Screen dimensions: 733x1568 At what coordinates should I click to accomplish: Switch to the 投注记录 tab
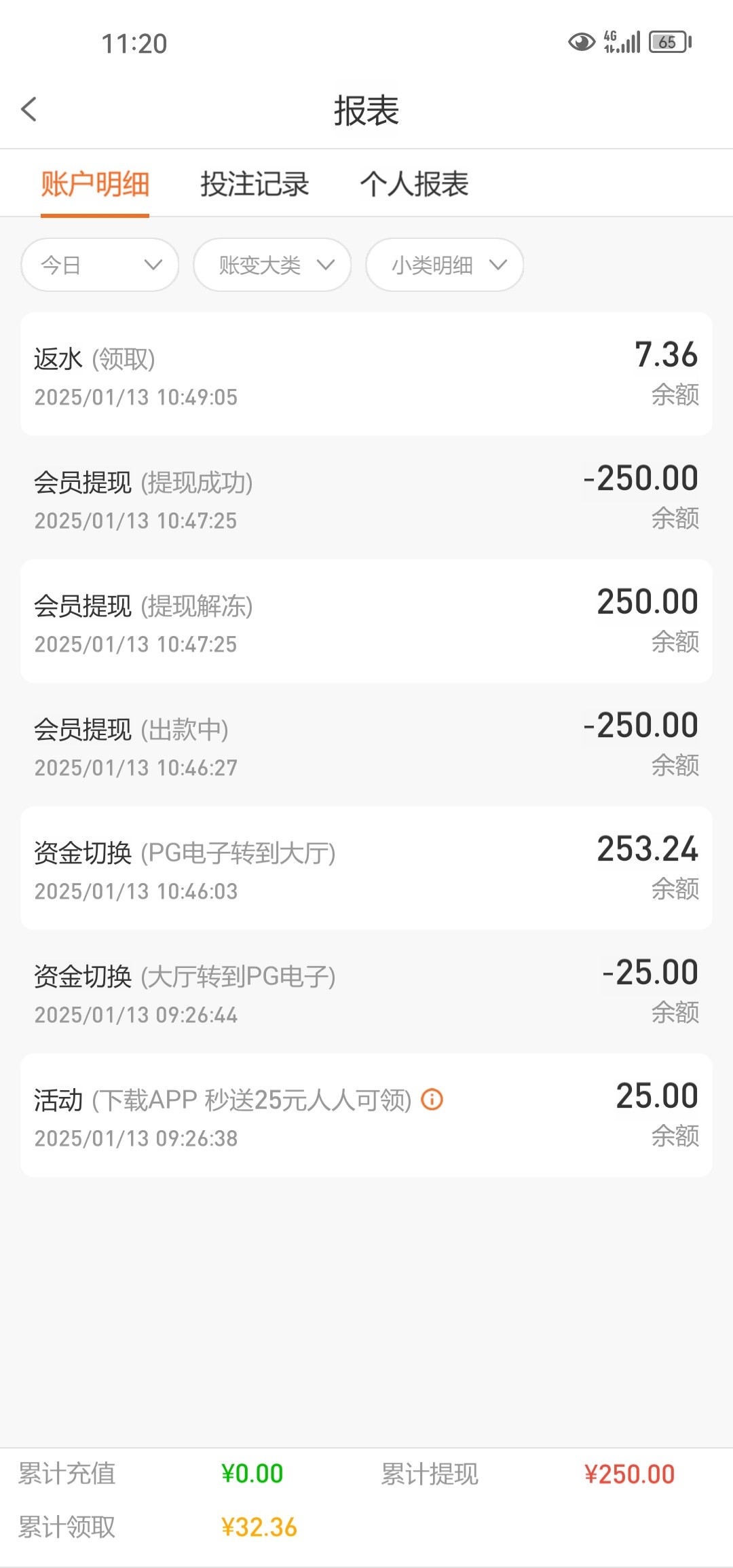pyautogui.click(x=255, y=184)
